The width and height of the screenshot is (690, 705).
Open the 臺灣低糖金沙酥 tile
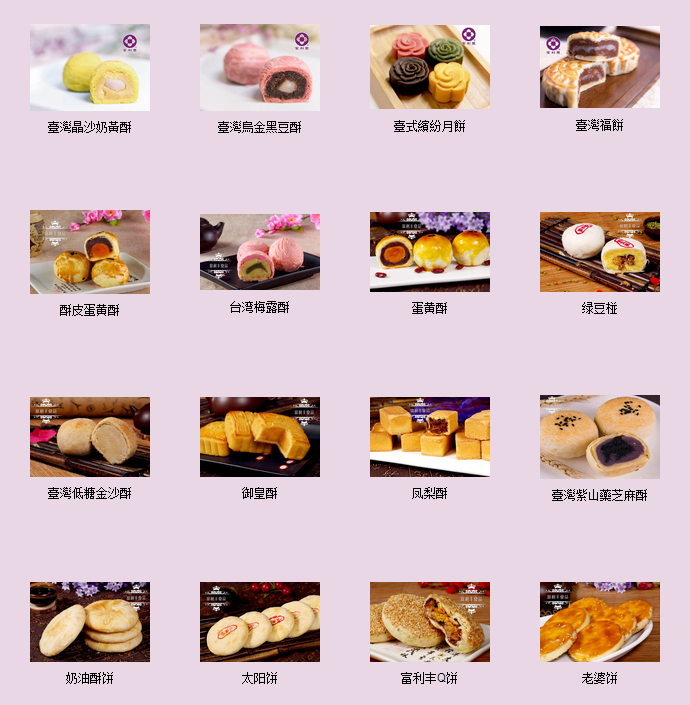(90, 436)
